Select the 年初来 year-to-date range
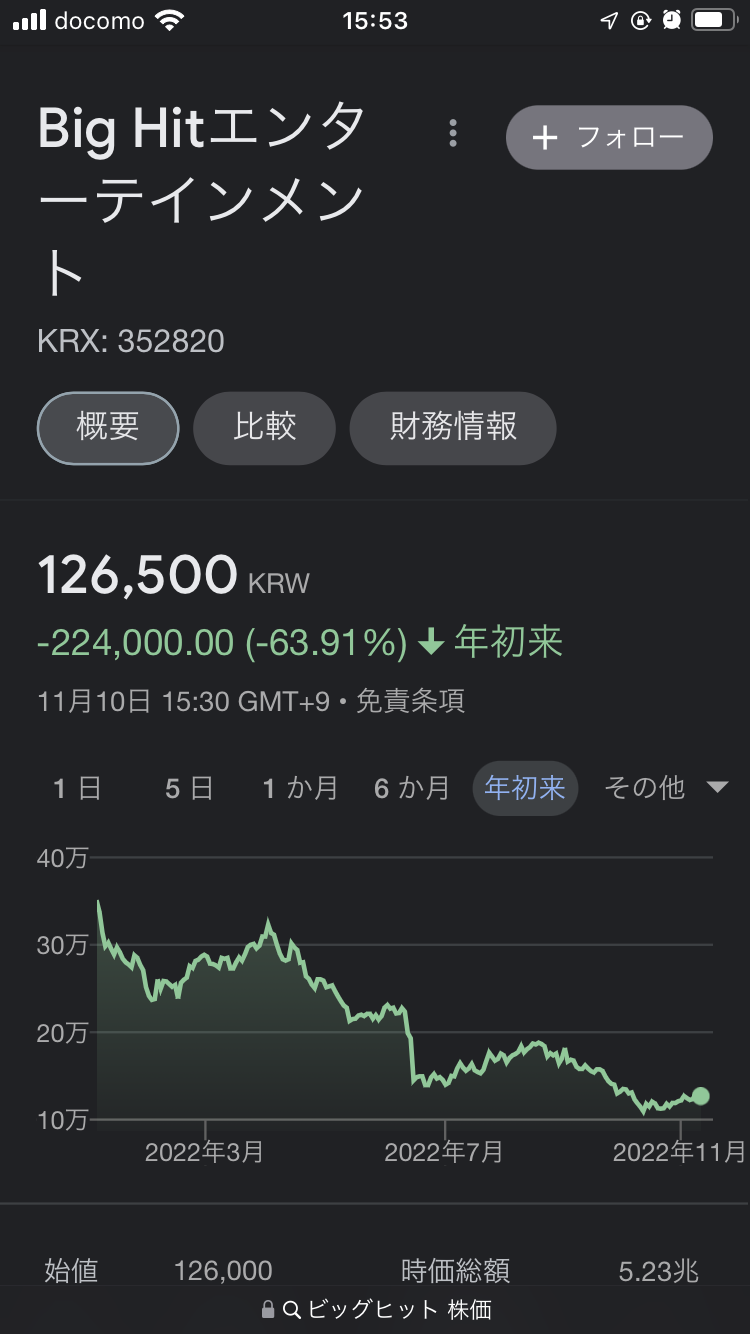 (525, 789)
